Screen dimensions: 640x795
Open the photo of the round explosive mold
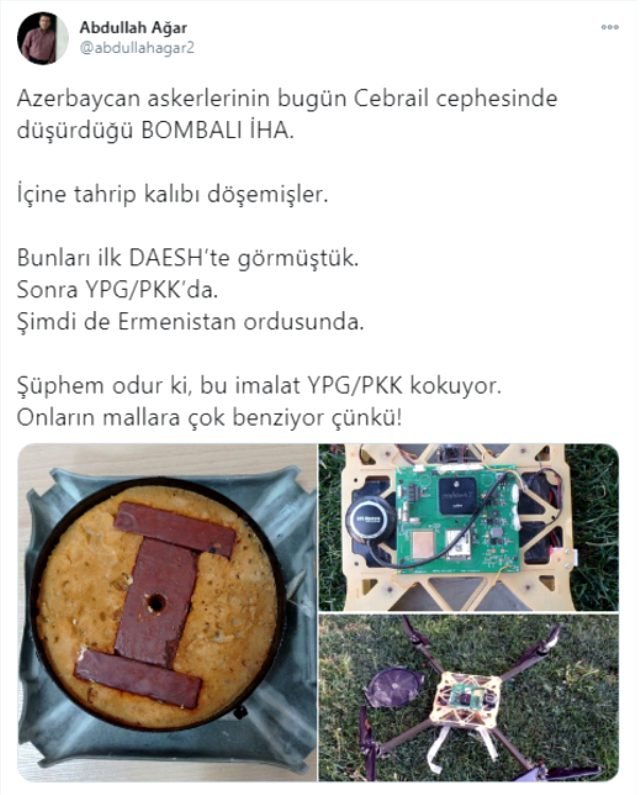click(165, 613)
